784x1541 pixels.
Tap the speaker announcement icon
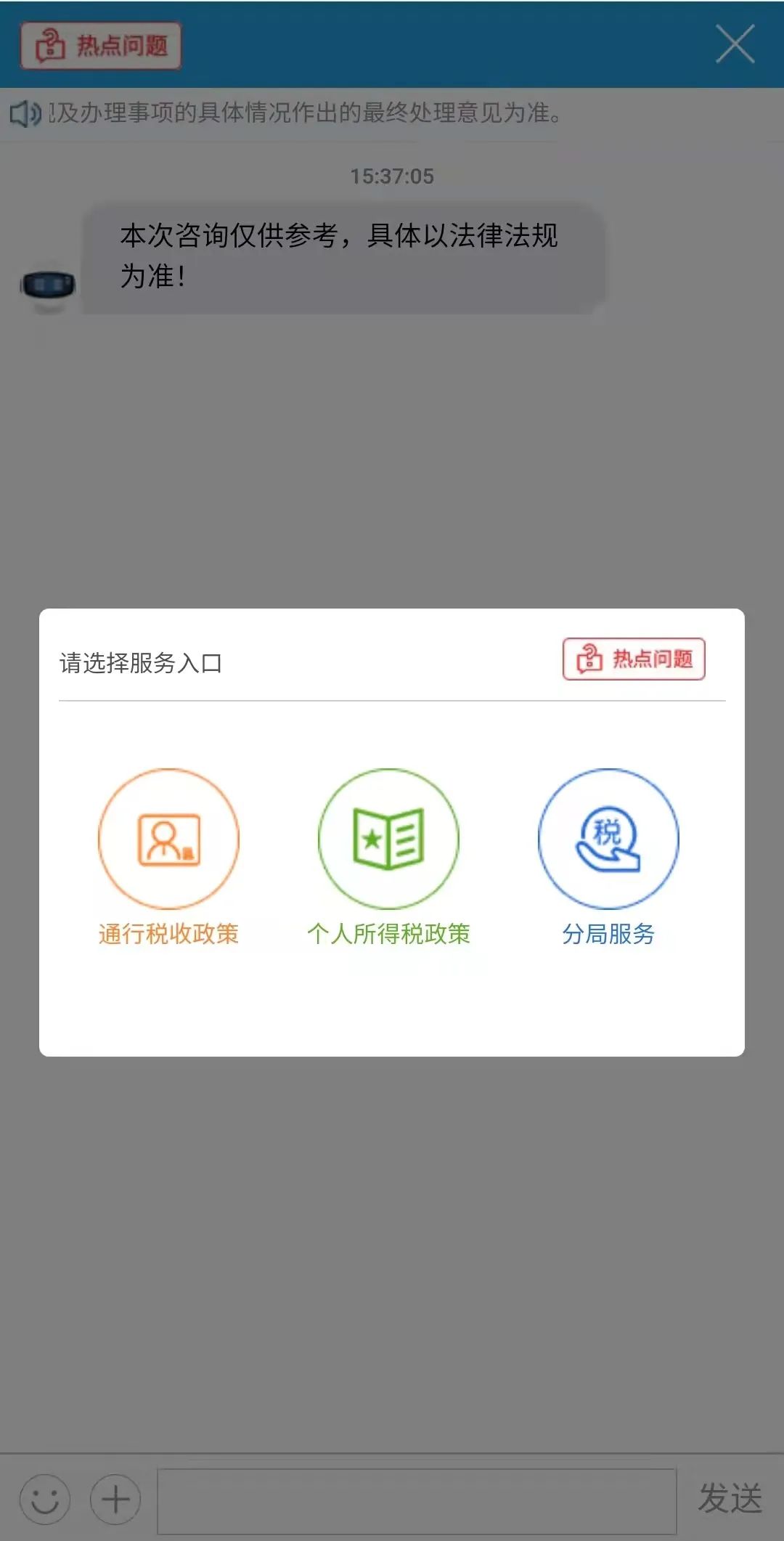(x=25, y=113)
